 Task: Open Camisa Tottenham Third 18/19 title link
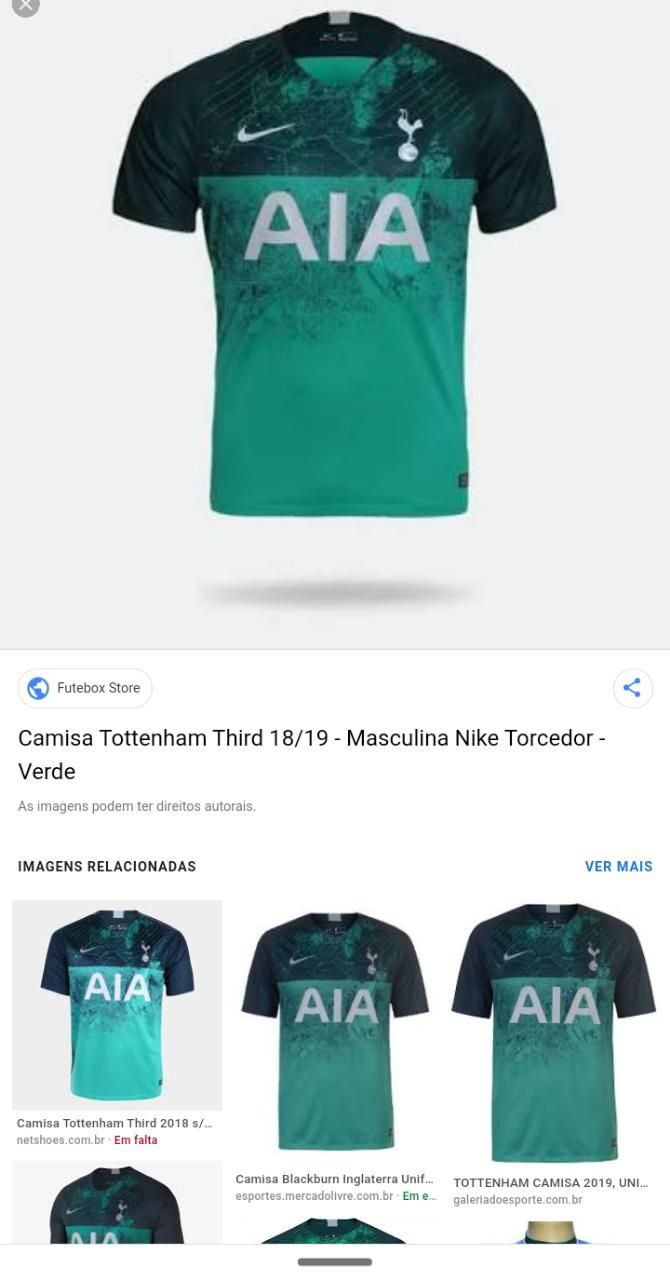[311, 754]
